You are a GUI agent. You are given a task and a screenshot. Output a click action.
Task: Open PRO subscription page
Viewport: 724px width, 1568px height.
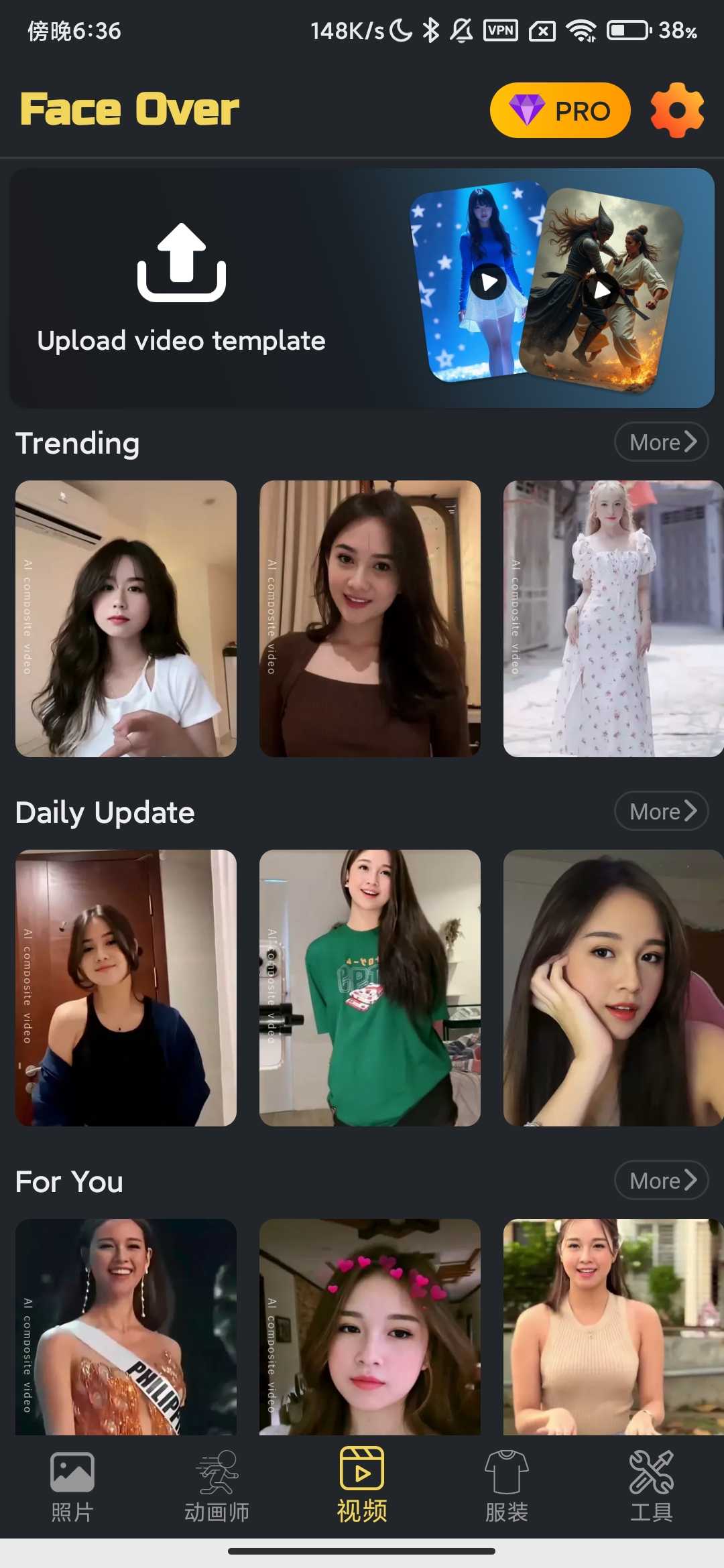(x=560, y=111)
